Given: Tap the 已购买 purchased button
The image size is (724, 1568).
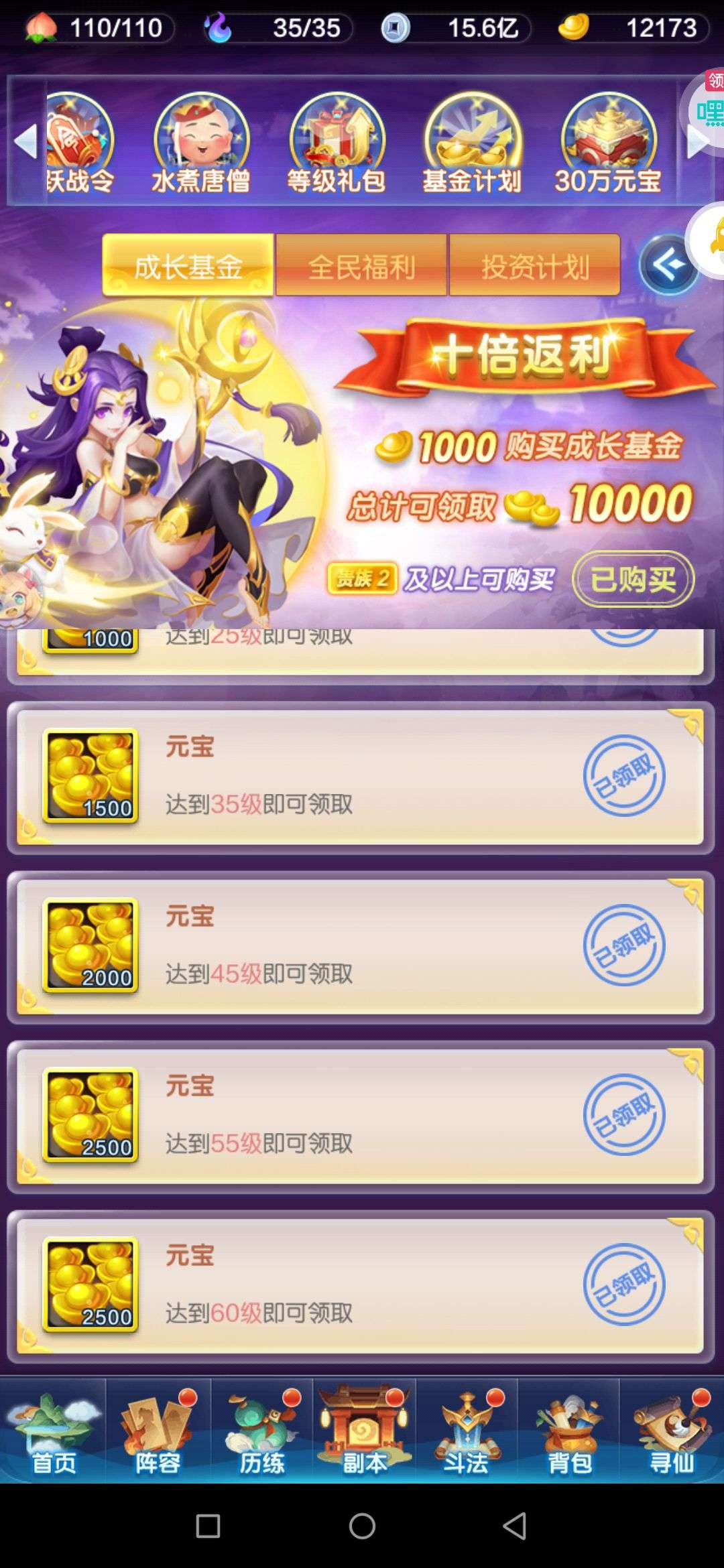Looking at the screenshot, I should [x=633, y=579].
